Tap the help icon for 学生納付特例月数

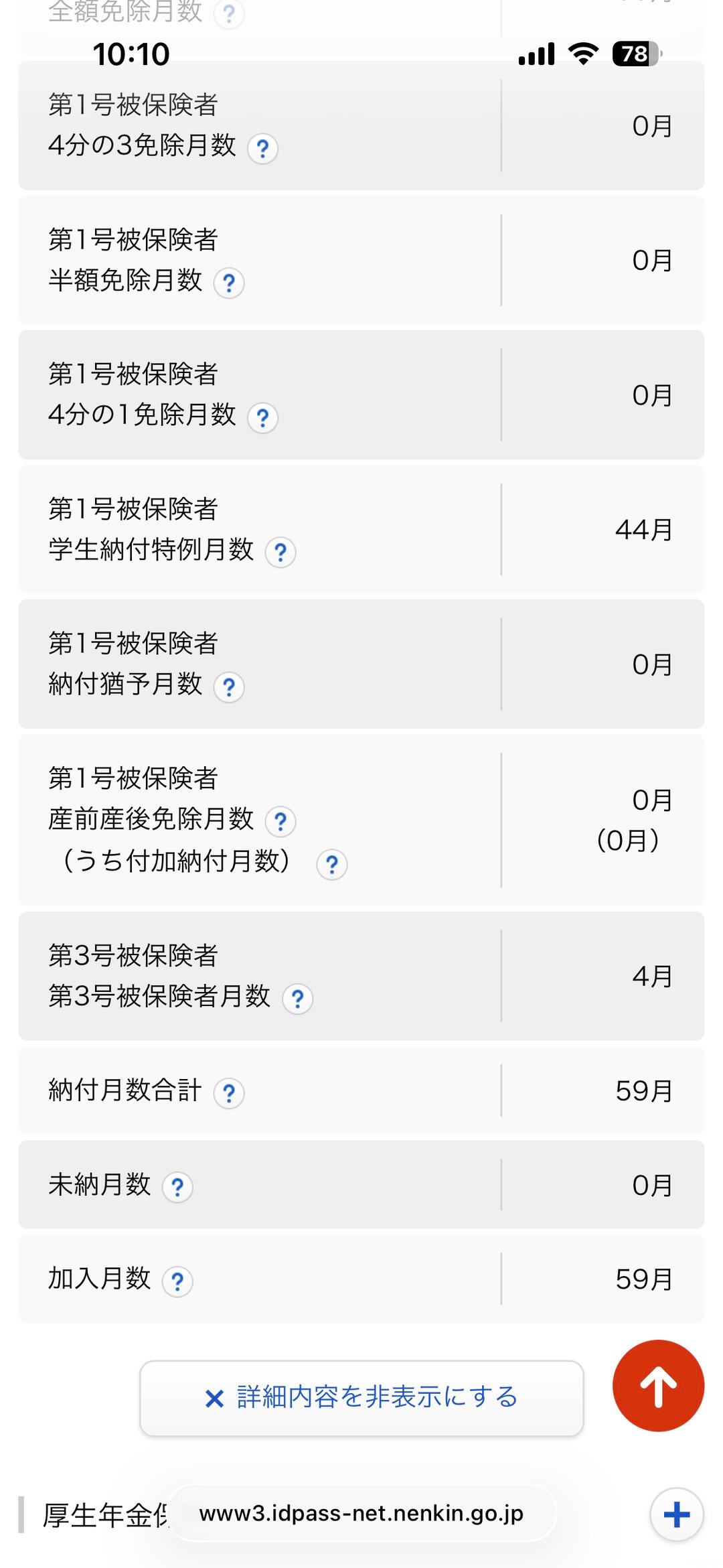coord(280,553)
